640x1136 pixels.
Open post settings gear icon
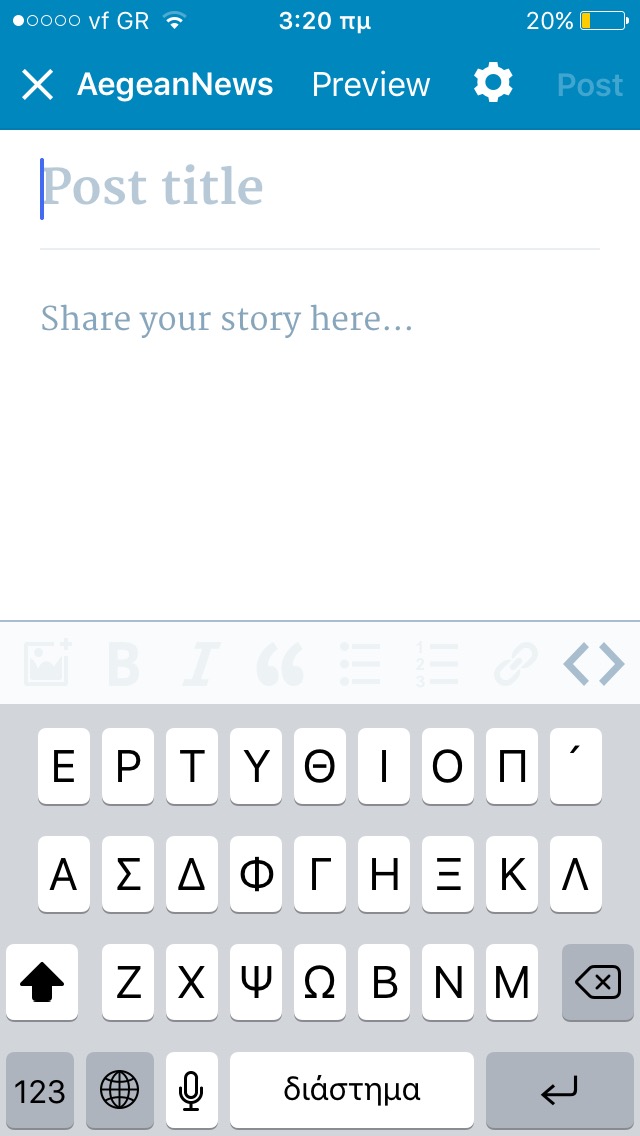[x=494, y=83]
